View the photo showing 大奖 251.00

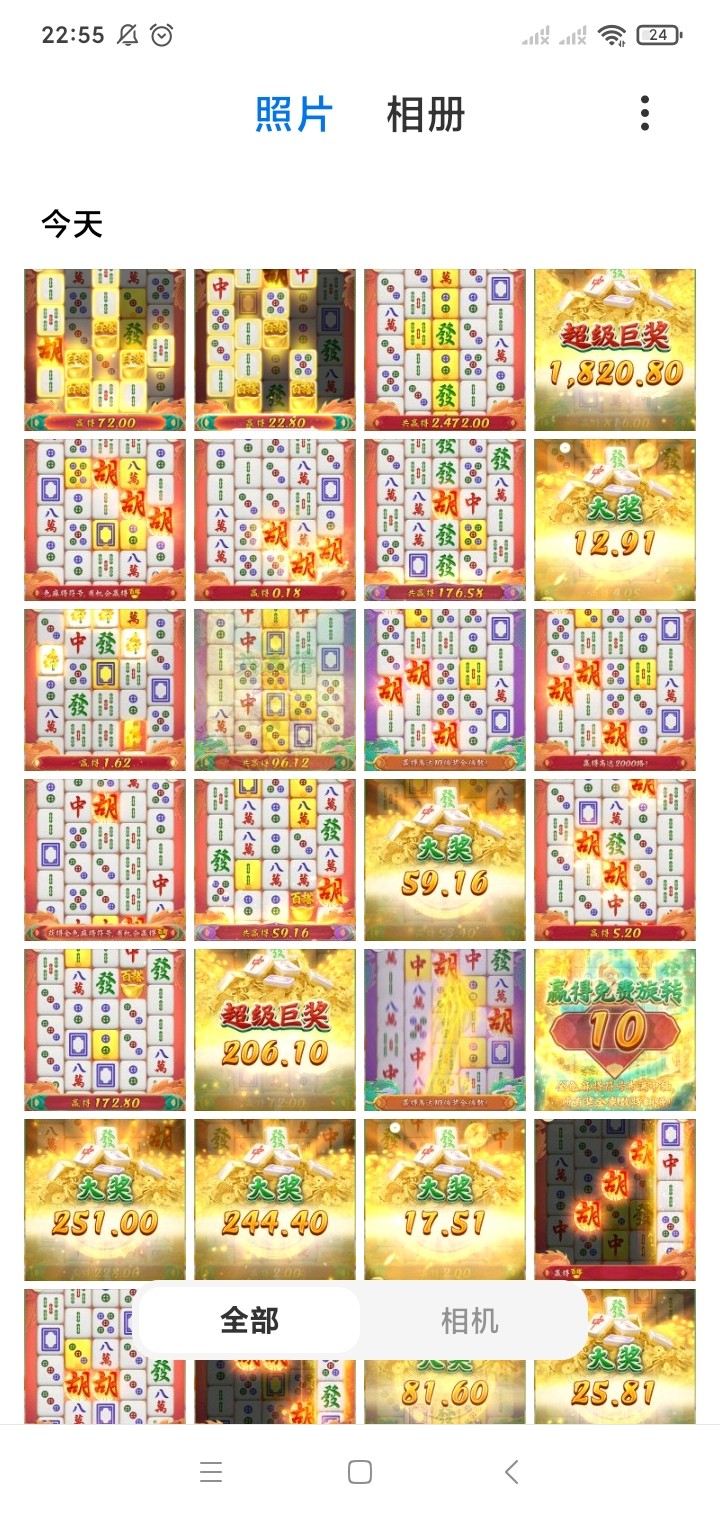[105, 1200]
